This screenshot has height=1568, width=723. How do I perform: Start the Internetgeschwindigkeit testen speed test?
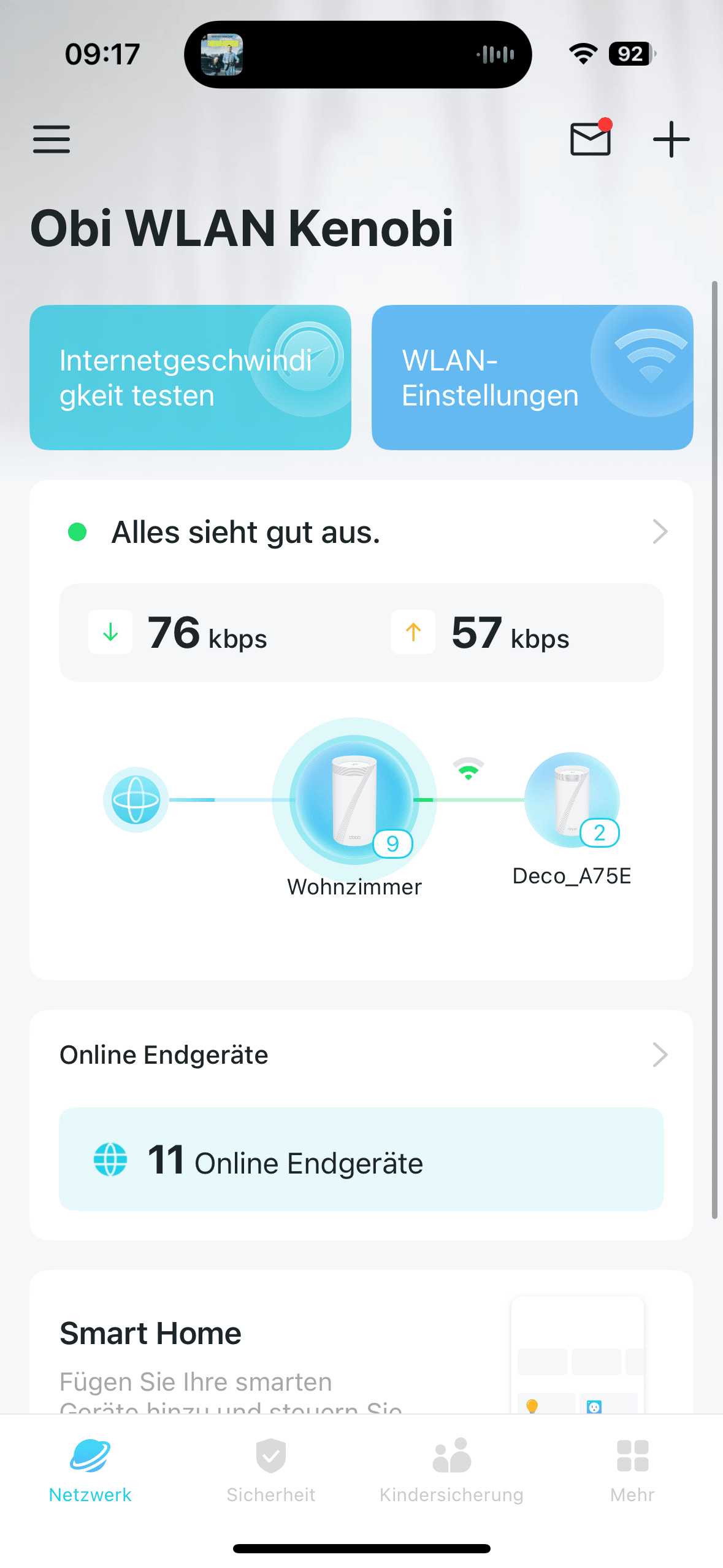190,377
